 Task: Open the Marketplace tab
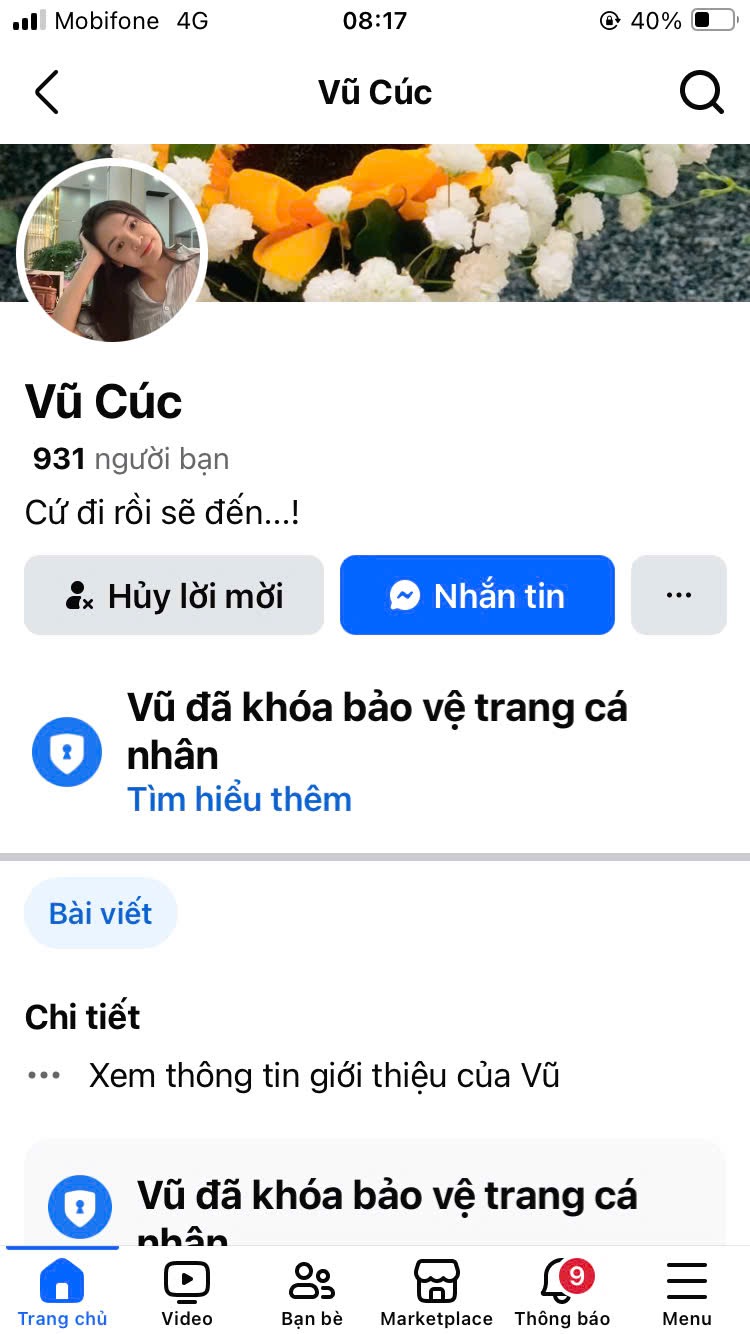[437, 1292]
